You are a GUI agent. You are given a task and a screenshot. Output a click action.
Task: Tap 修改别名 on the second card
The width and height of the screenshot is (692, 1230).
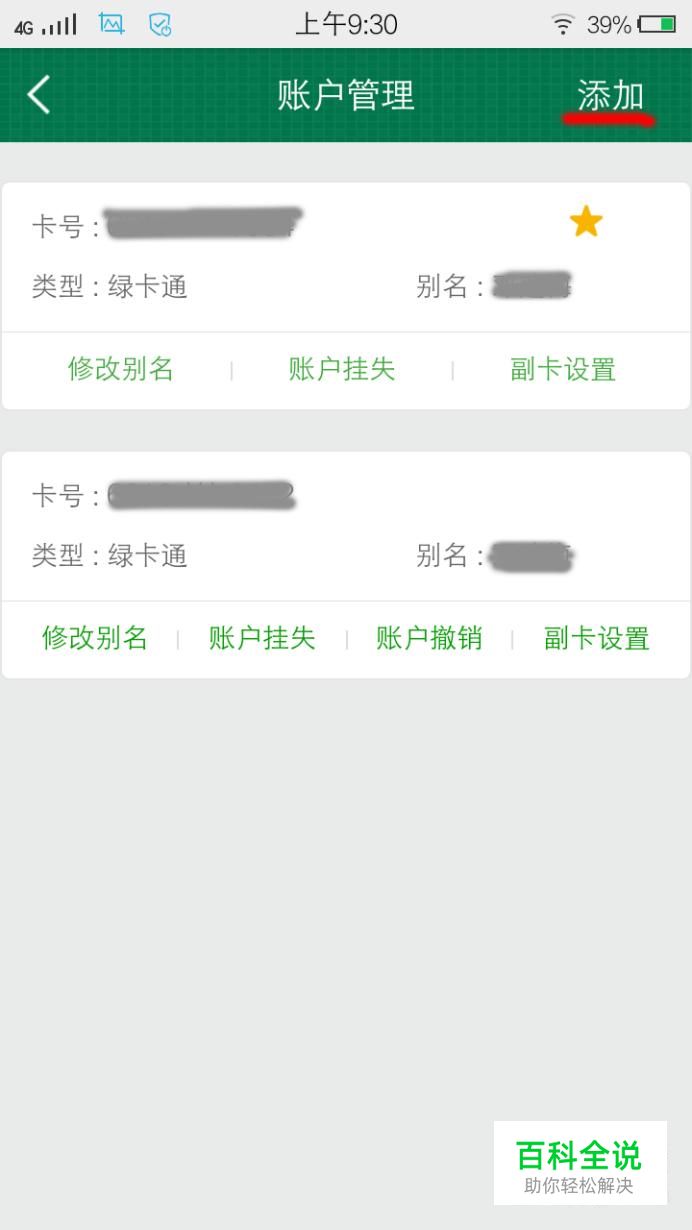click(x=95, y=638)
